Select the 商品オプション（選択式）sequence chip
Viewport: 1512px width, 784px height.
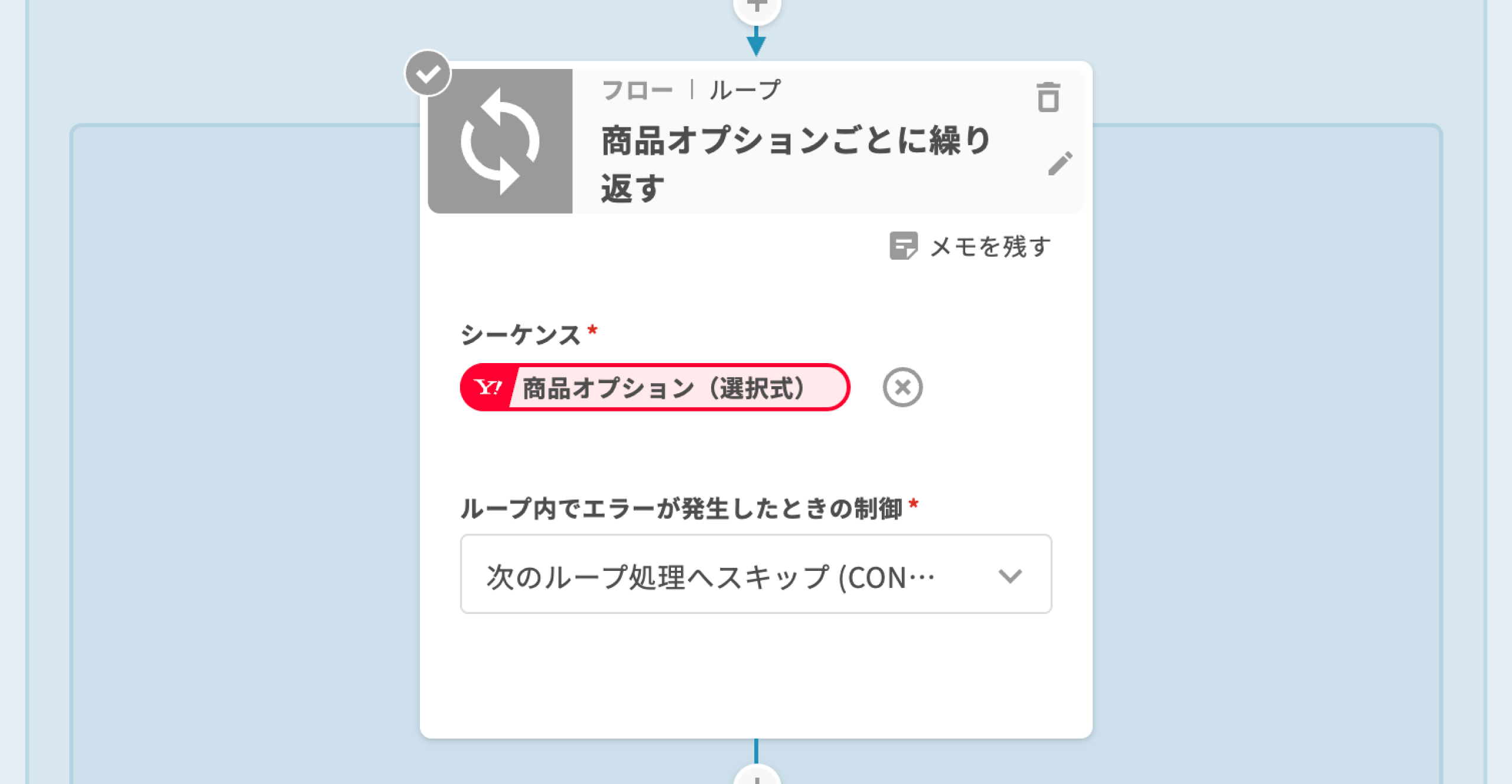(654, 388)
